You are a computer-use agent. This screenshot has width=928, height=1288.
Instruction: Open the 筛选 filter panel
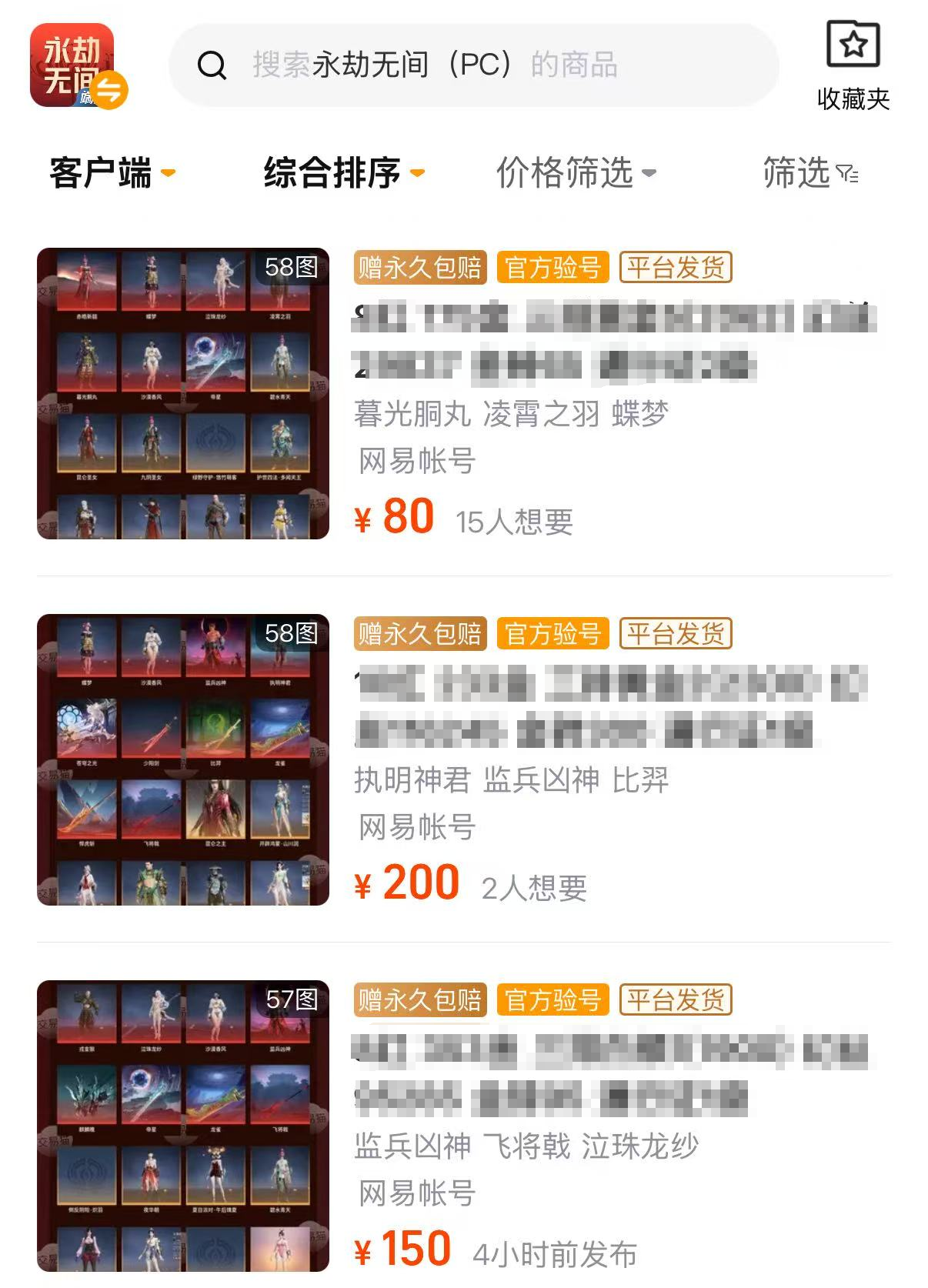(x=809, y=172)
